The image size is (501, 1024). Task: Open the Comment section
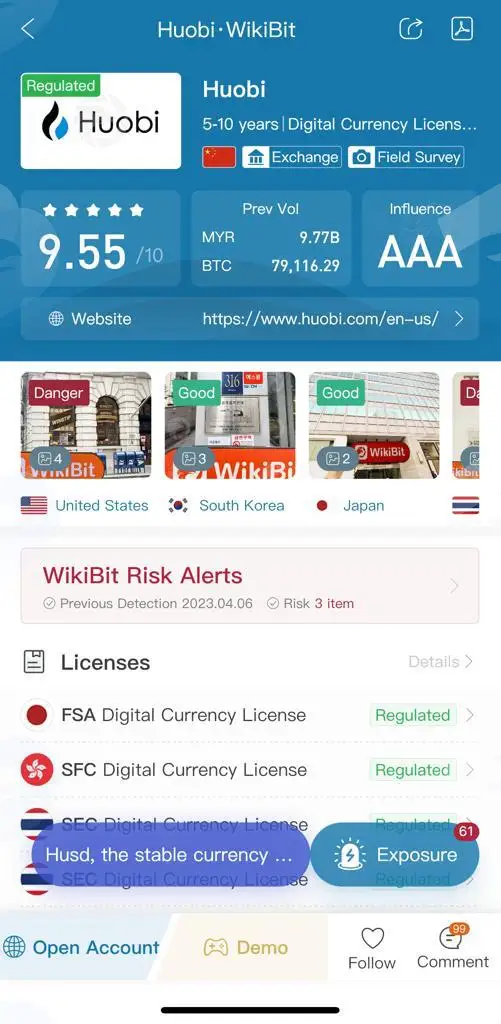pos(453,947)
